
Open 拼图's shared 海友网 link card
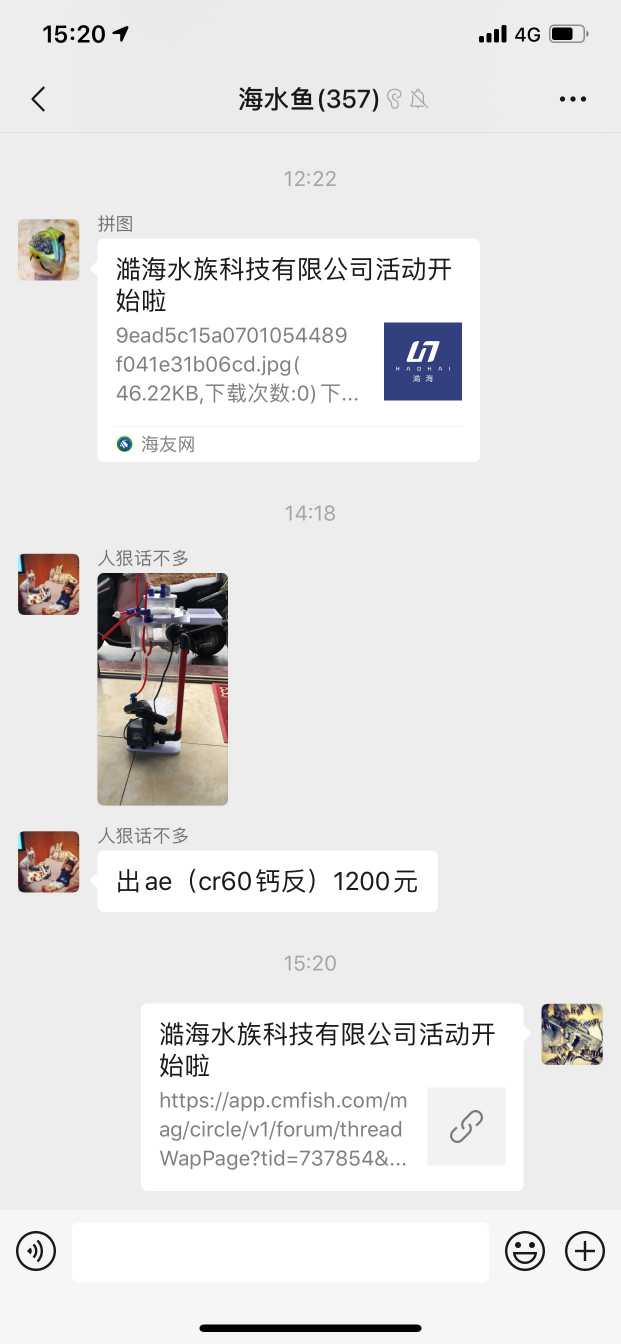[288, 349]
